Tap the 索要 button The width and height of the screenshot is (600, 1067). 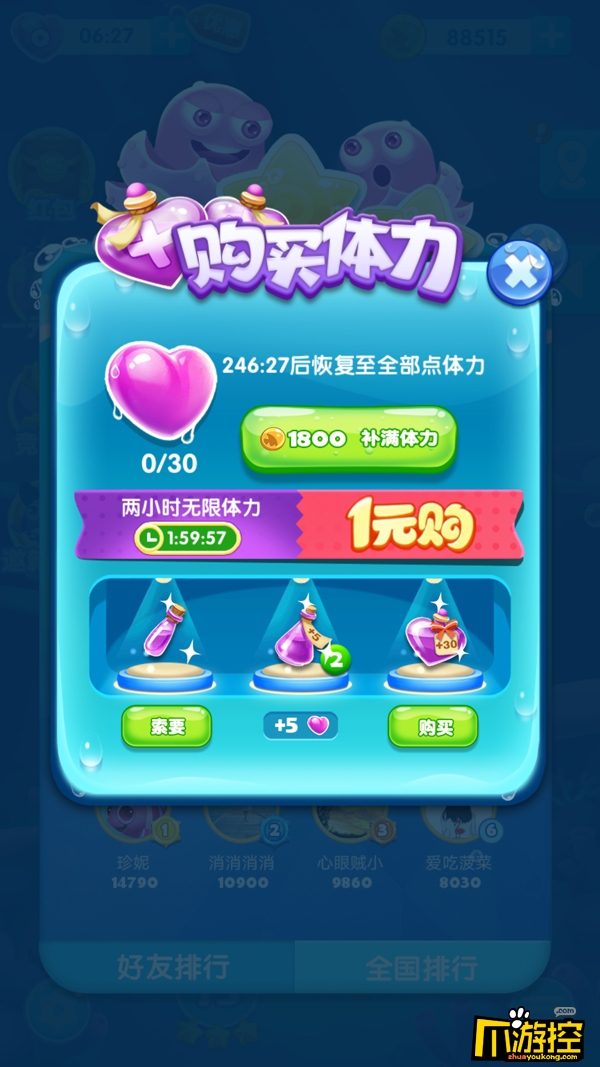[x=166, y=726]
